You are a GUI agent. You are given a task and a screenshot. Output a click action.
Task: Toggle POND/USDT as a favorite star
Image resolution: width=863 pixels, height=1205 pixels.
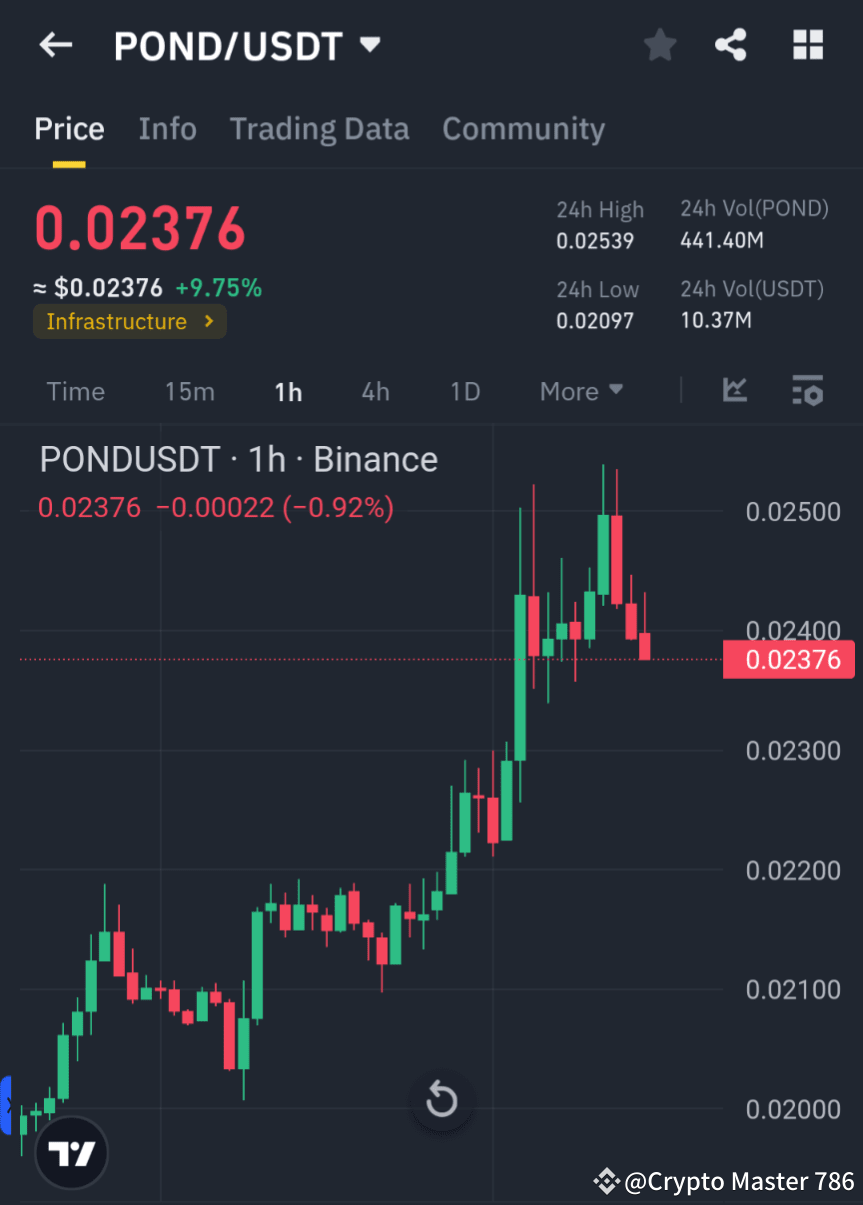click(x=659, y=44)
